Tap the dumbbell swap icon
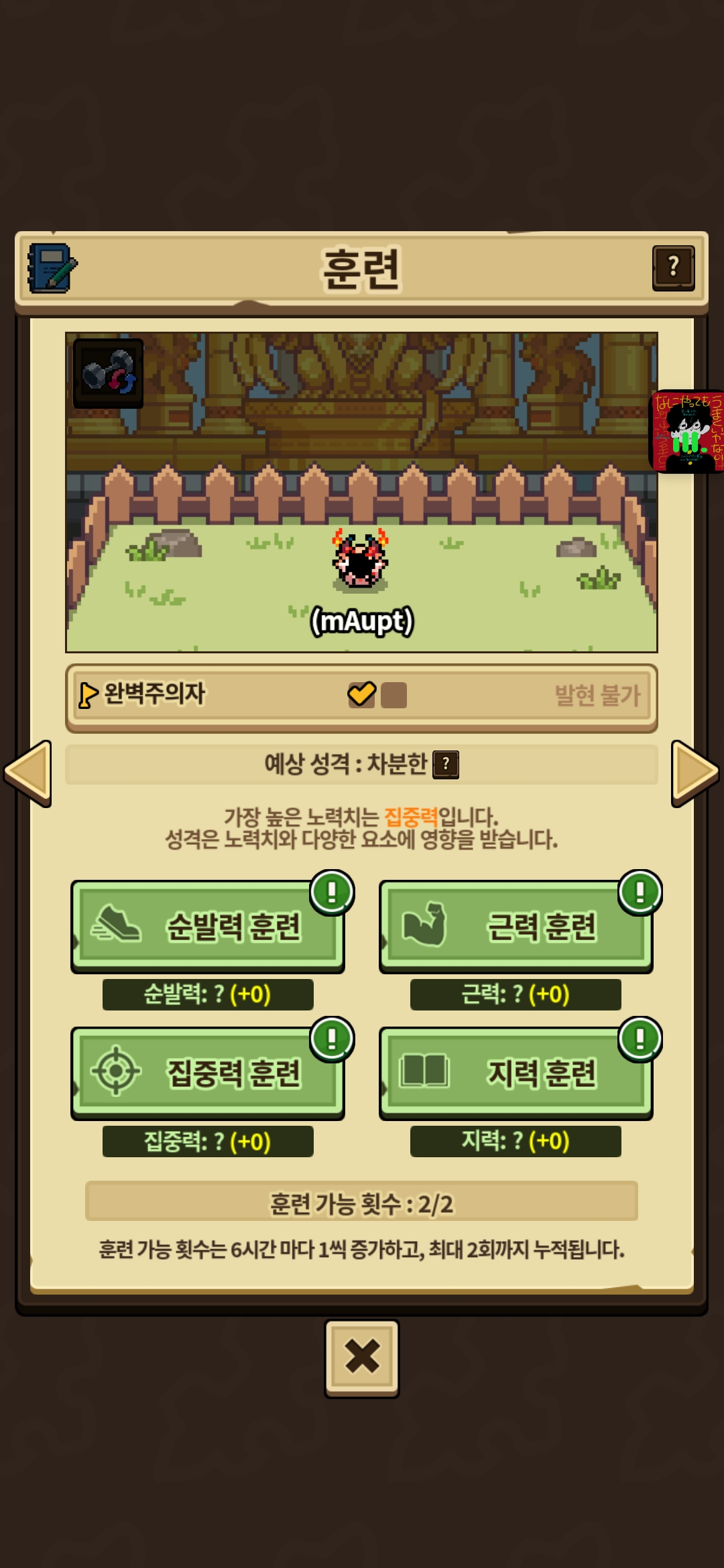The width and height of the screenshot is (724, 1568). click(108, 373)
